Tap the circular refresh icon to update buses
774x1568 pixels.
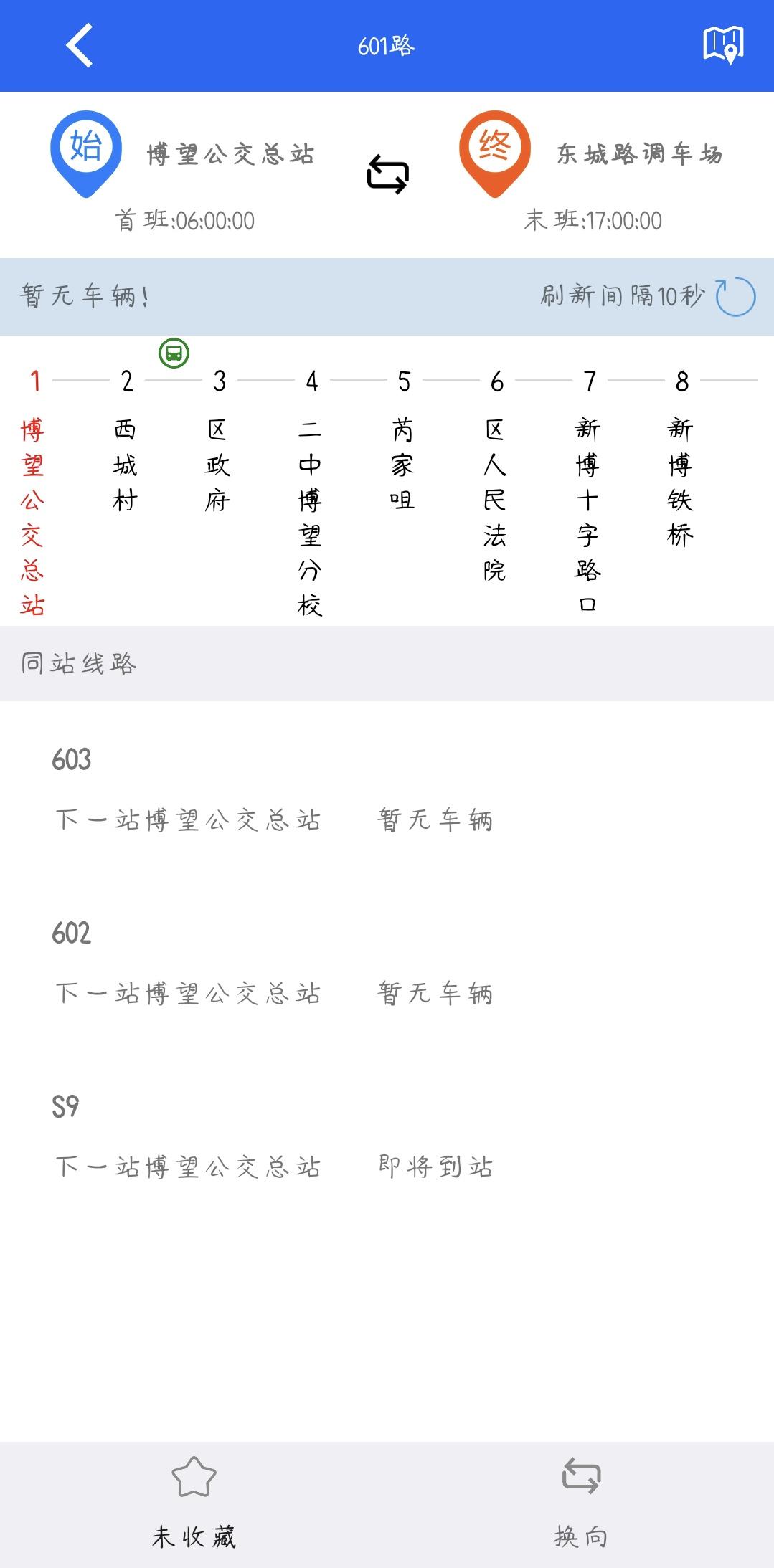click(x=734, y=295)
